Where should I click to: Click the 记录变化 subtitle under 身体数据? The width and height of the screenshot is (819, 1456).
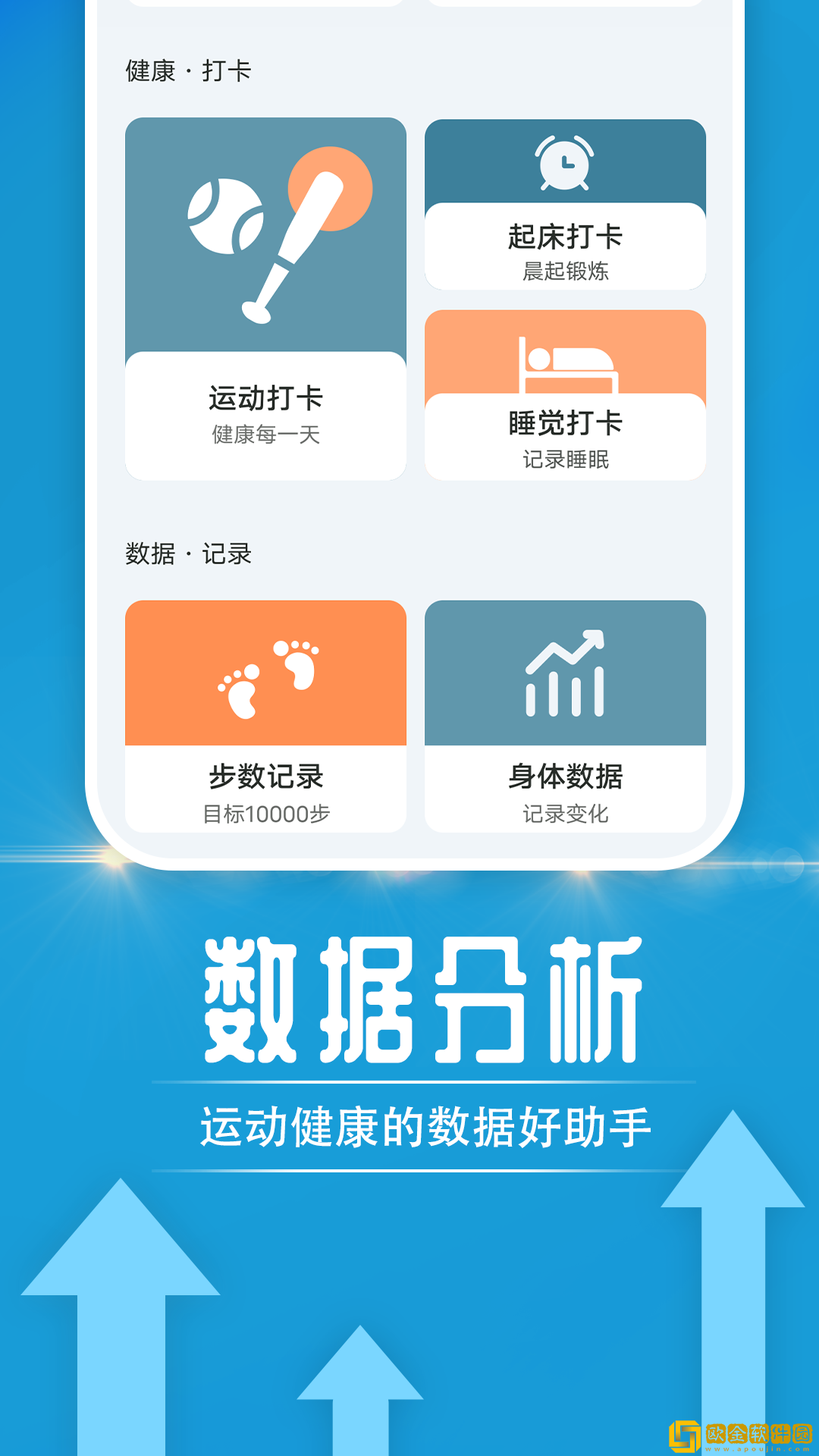pyautogui.click(x=566, y=814)
